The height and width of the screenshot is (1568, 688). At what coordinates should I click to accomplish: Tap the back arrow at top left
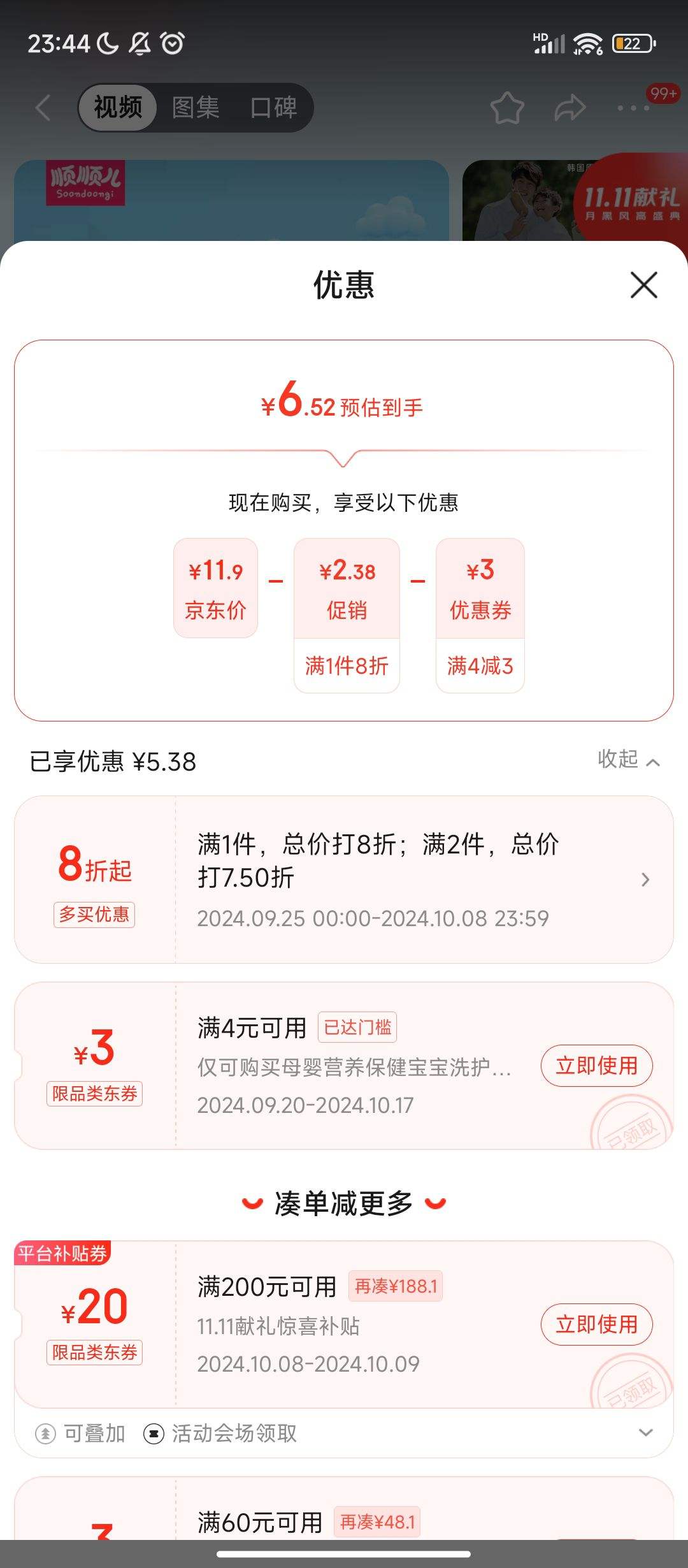[42, 108]
